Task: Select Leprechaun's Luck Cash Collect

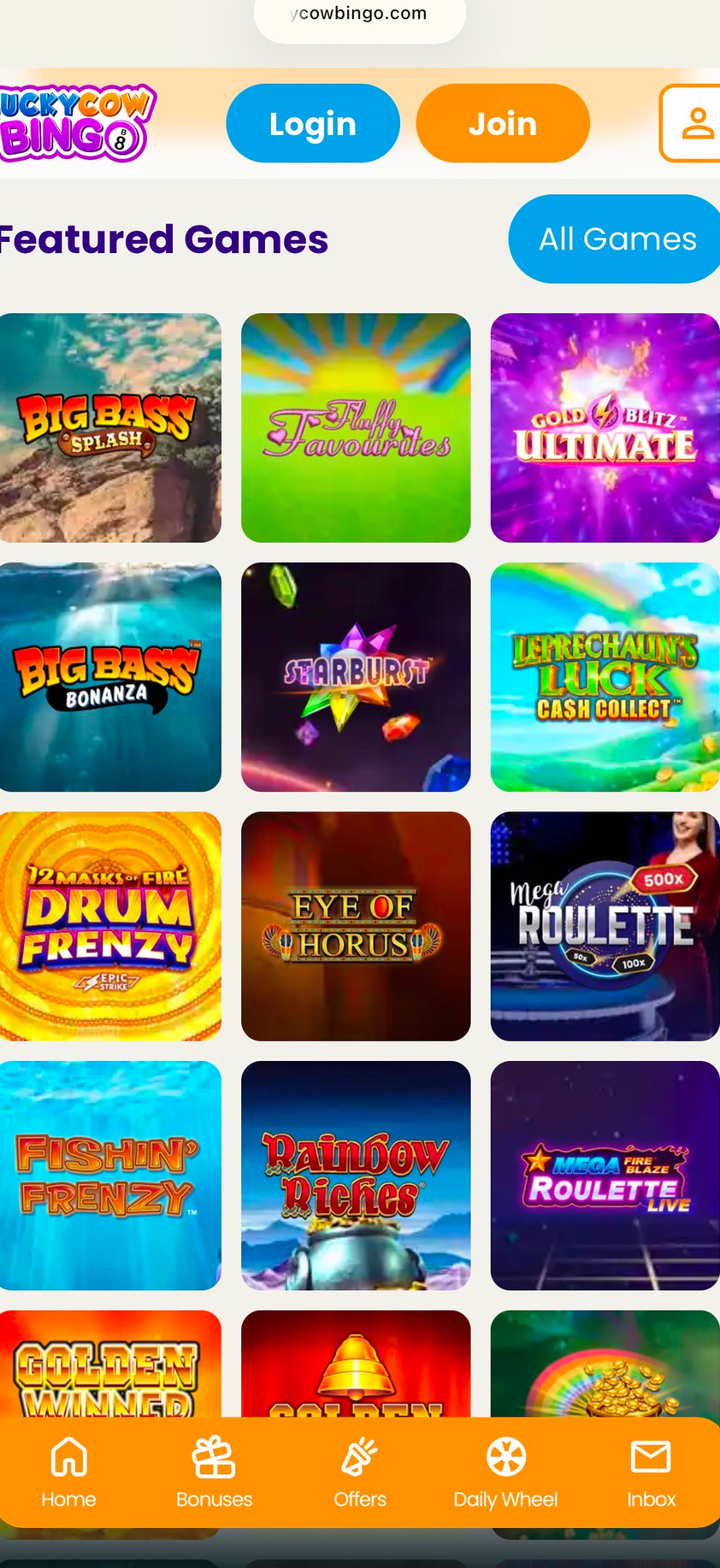Action: pos(605,676)
